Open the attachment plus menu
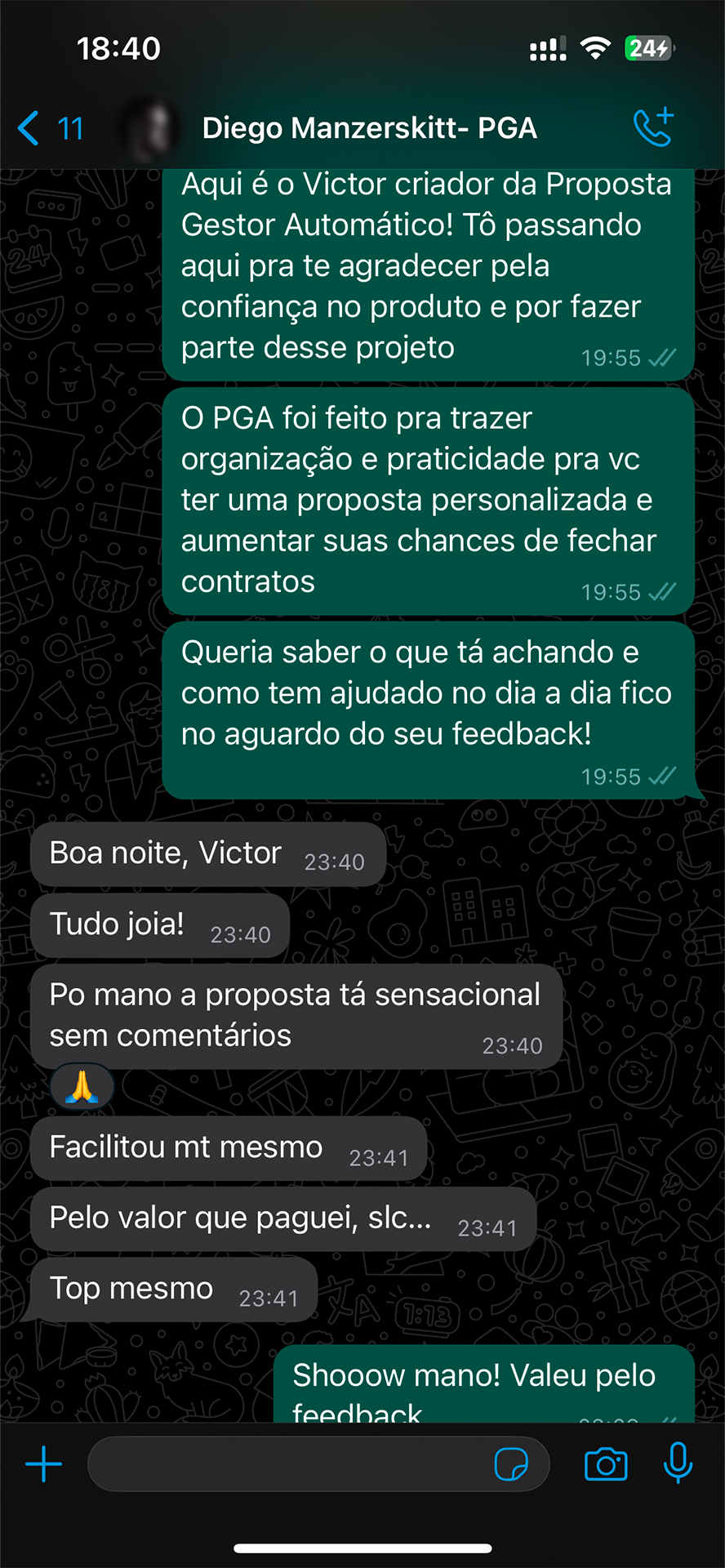The width and height of the screenshot is (725, 1568). click(44, 1464)
